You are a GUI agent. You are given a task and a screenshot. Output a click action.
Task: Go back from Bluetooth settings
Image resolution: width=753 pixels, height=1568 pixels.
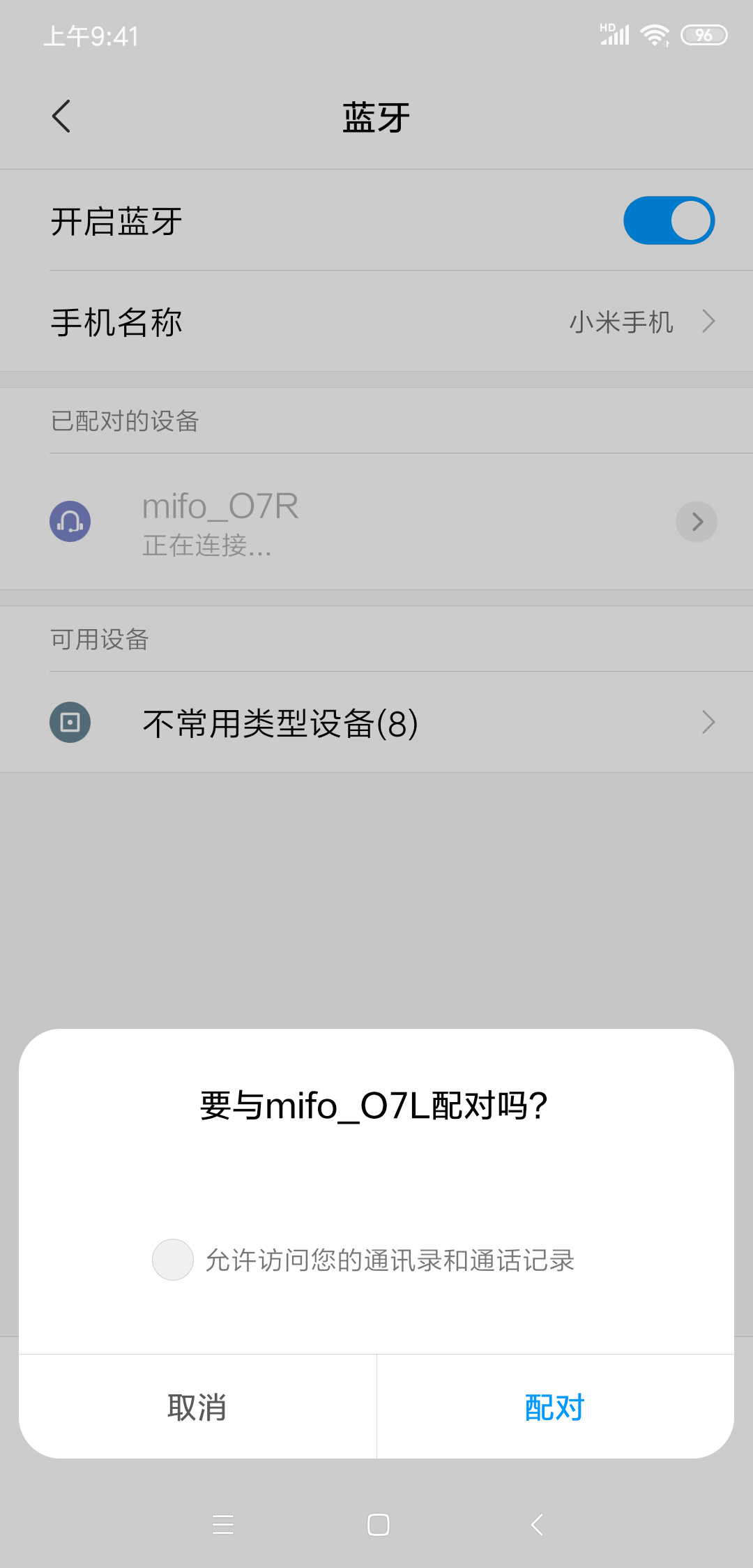(61, 116)
